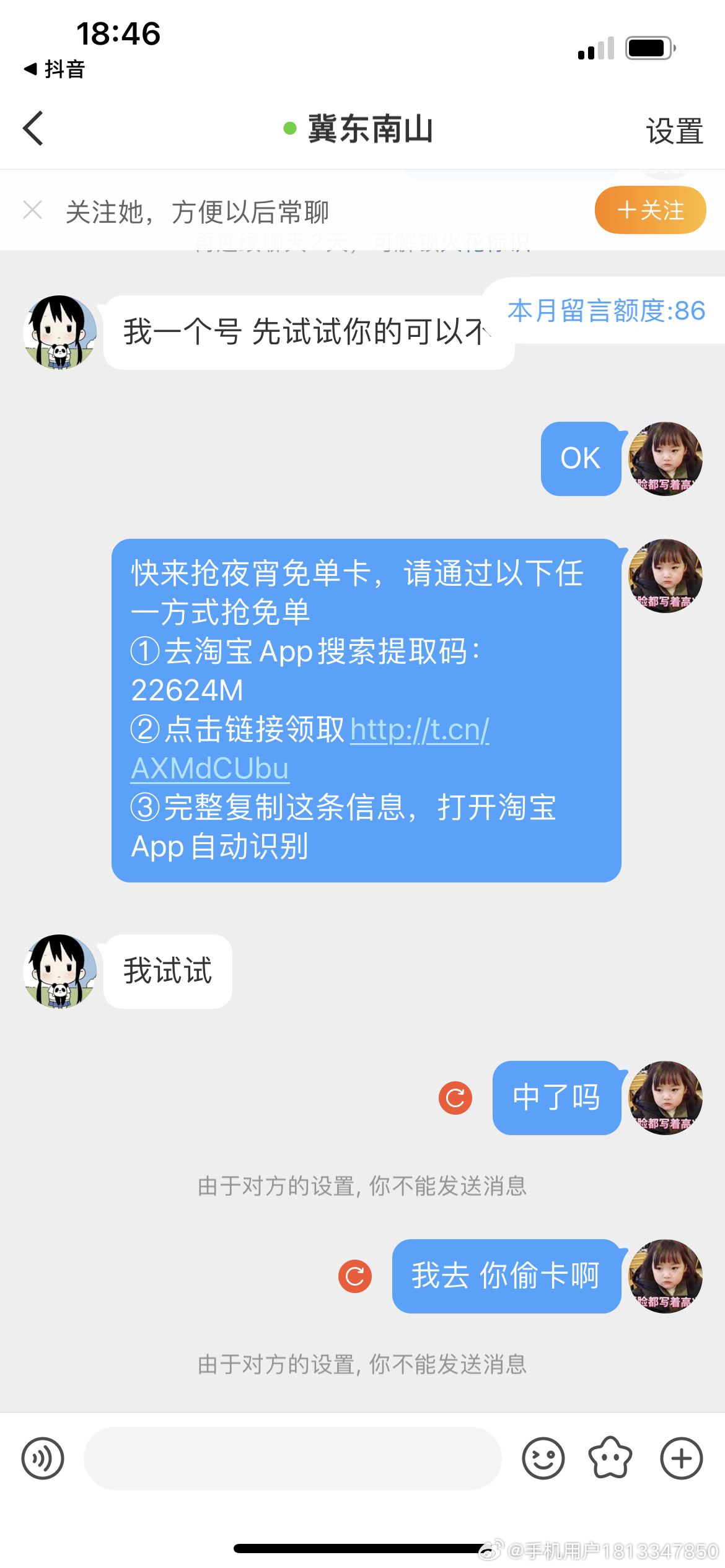This screenshot has height=1568, width=725.
Task: Open 设置 for this chat
Action: coord(674,131)
